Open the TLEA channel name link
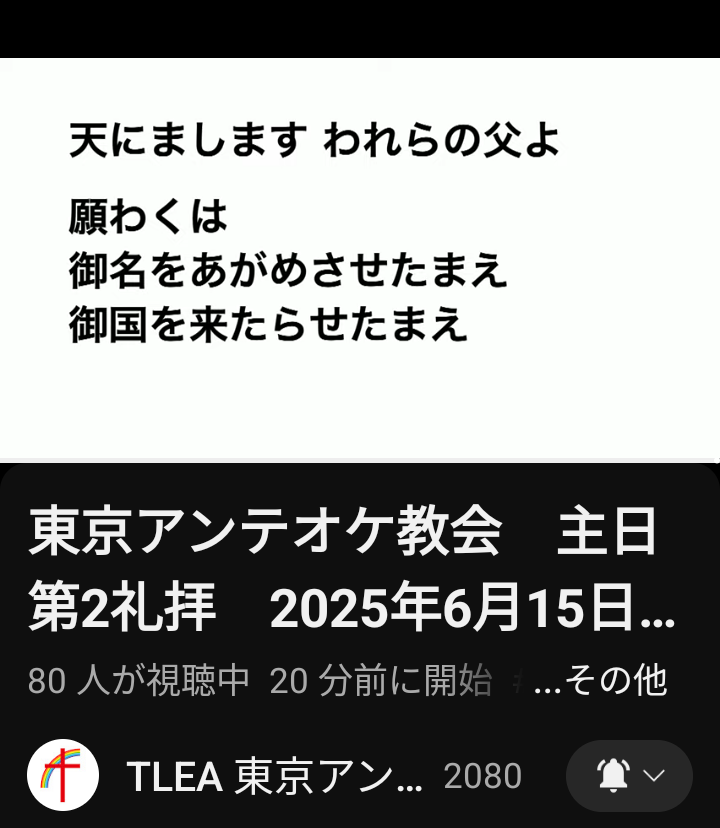This screenshot has width=720, height=828. tap(274, 776)
